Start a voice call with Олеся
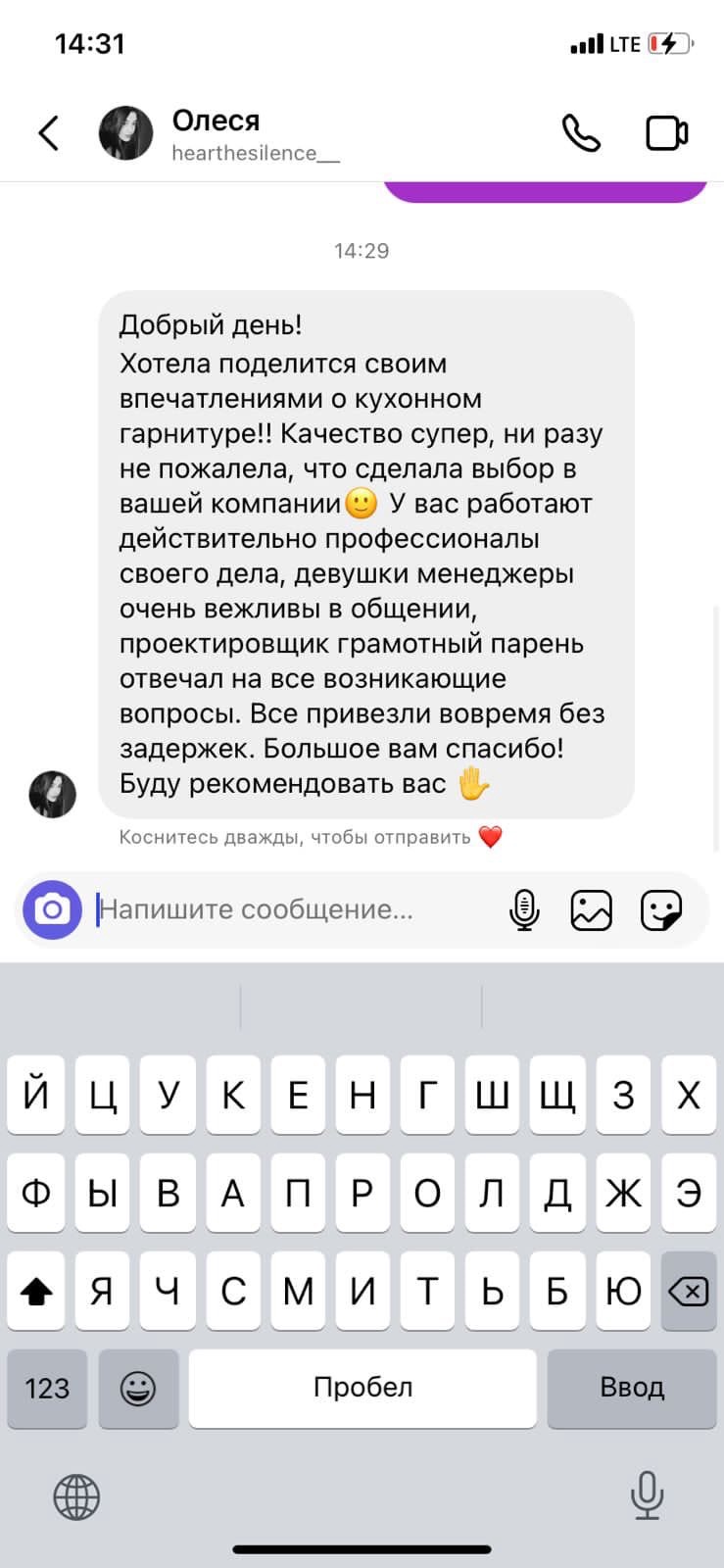 click(580, 133)
